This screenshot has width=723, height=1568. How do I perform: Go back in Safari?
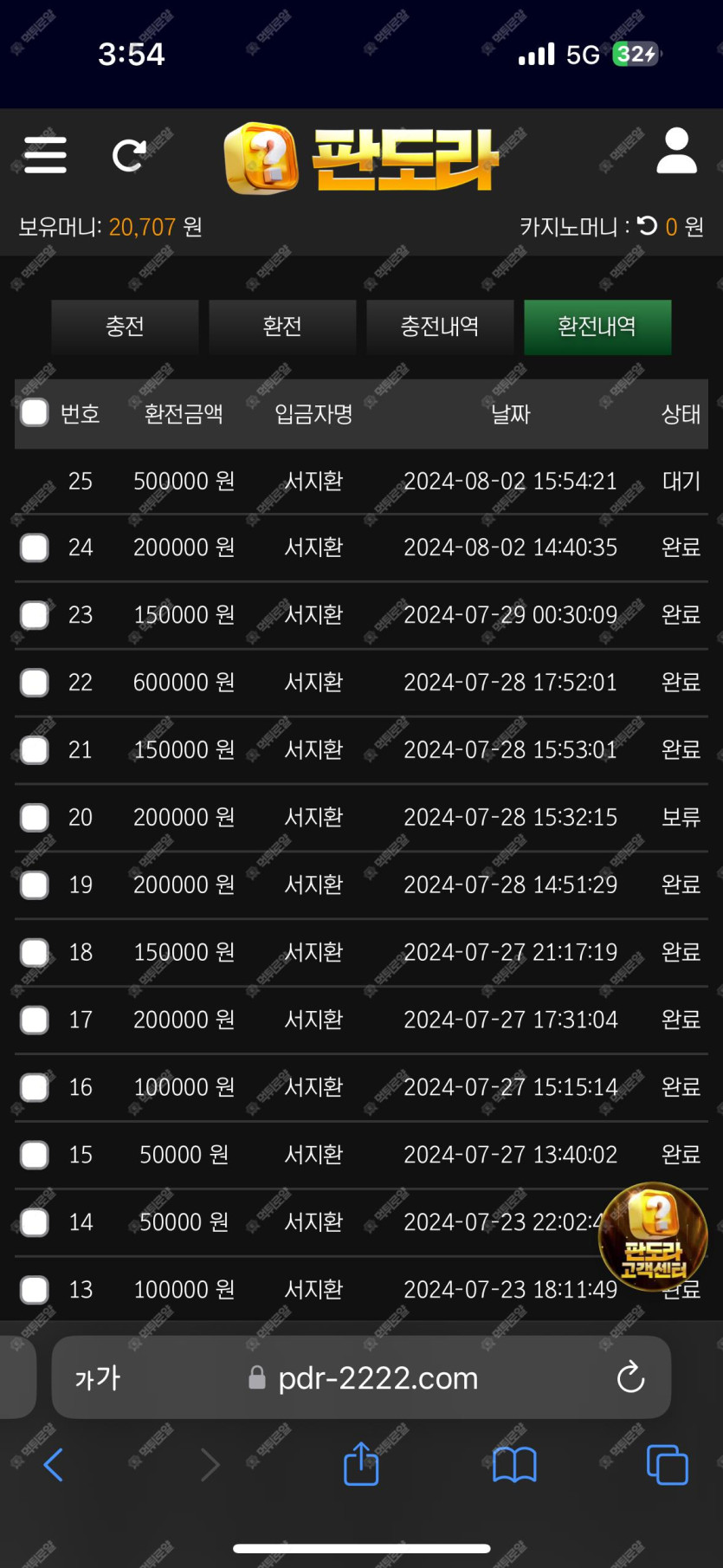tap(54, 1465)
